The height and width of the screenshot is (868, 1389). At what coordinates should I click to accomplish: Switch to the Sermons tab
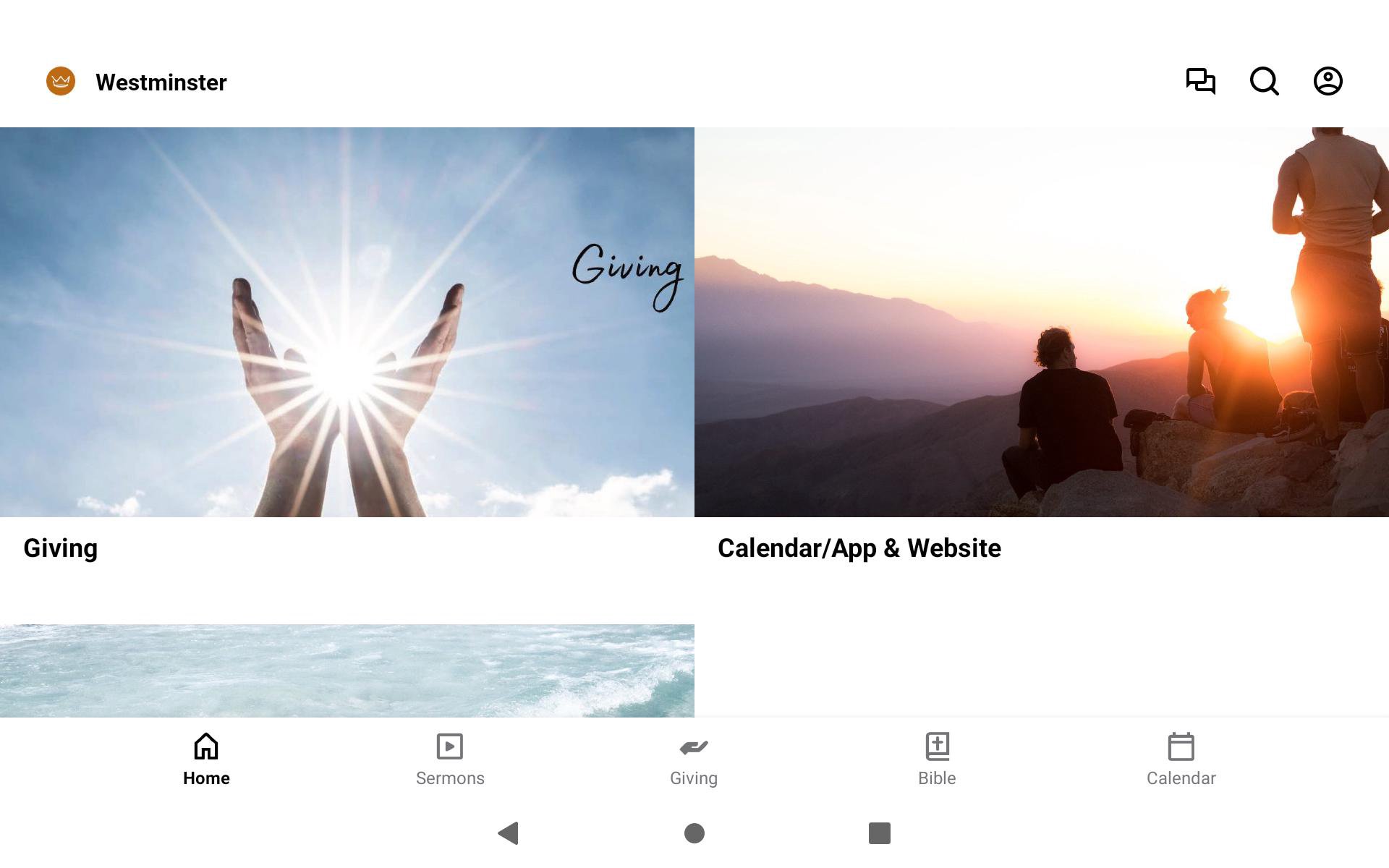(450, 759)
